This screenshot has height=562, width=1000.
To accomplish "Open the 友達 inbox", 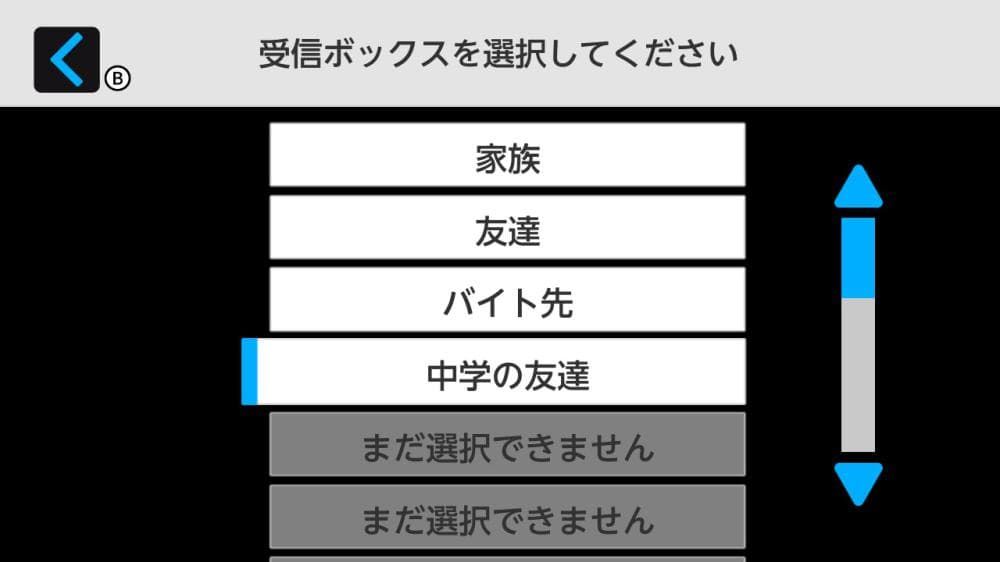I will coord(507,227).
